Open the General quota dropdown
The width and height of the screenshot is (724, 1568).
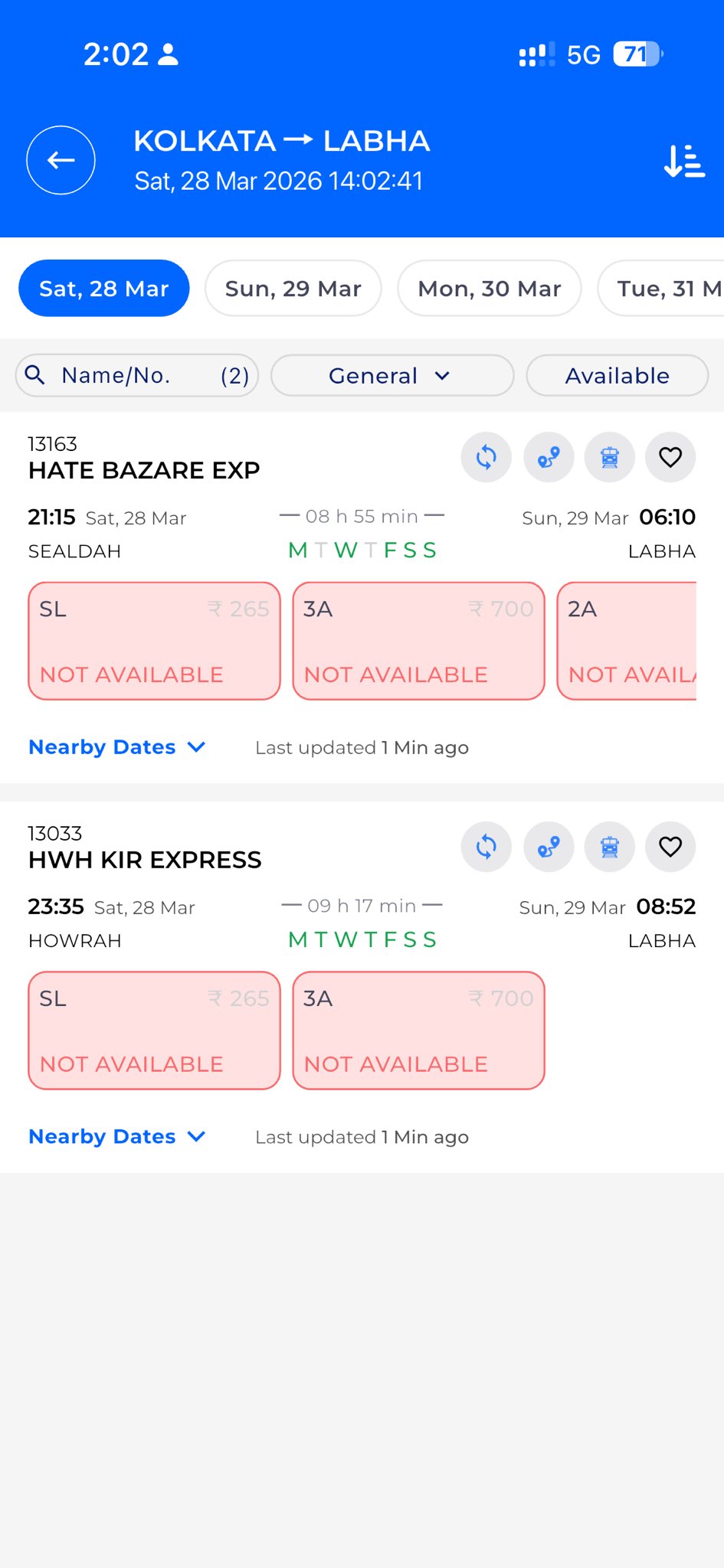391,375
